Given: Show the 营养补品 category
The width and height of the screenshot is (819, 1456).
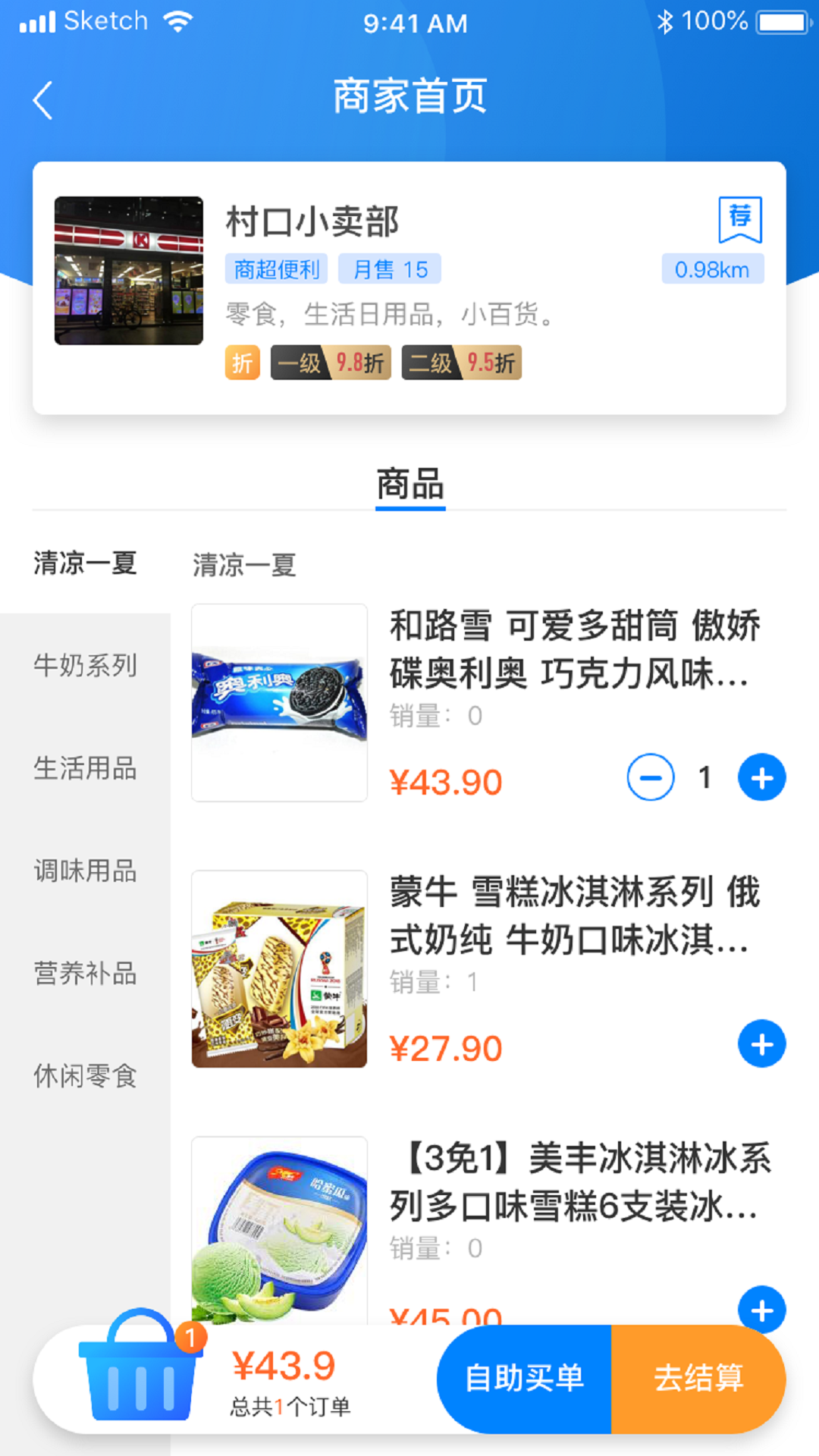Looking at the screenshot, I should click(x=85, y=973).
